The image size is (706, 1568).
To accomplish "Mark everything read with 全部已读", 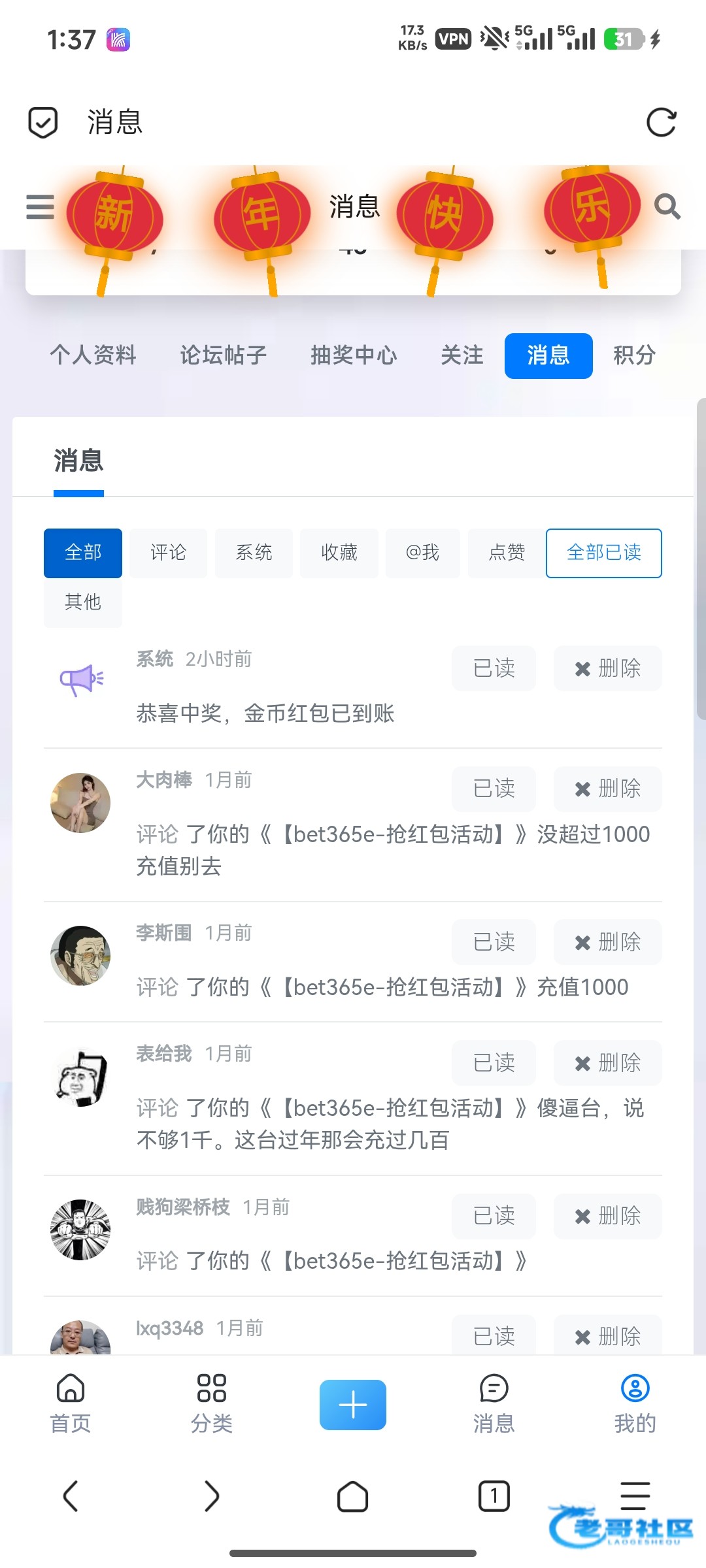I will tap(603, 553).
